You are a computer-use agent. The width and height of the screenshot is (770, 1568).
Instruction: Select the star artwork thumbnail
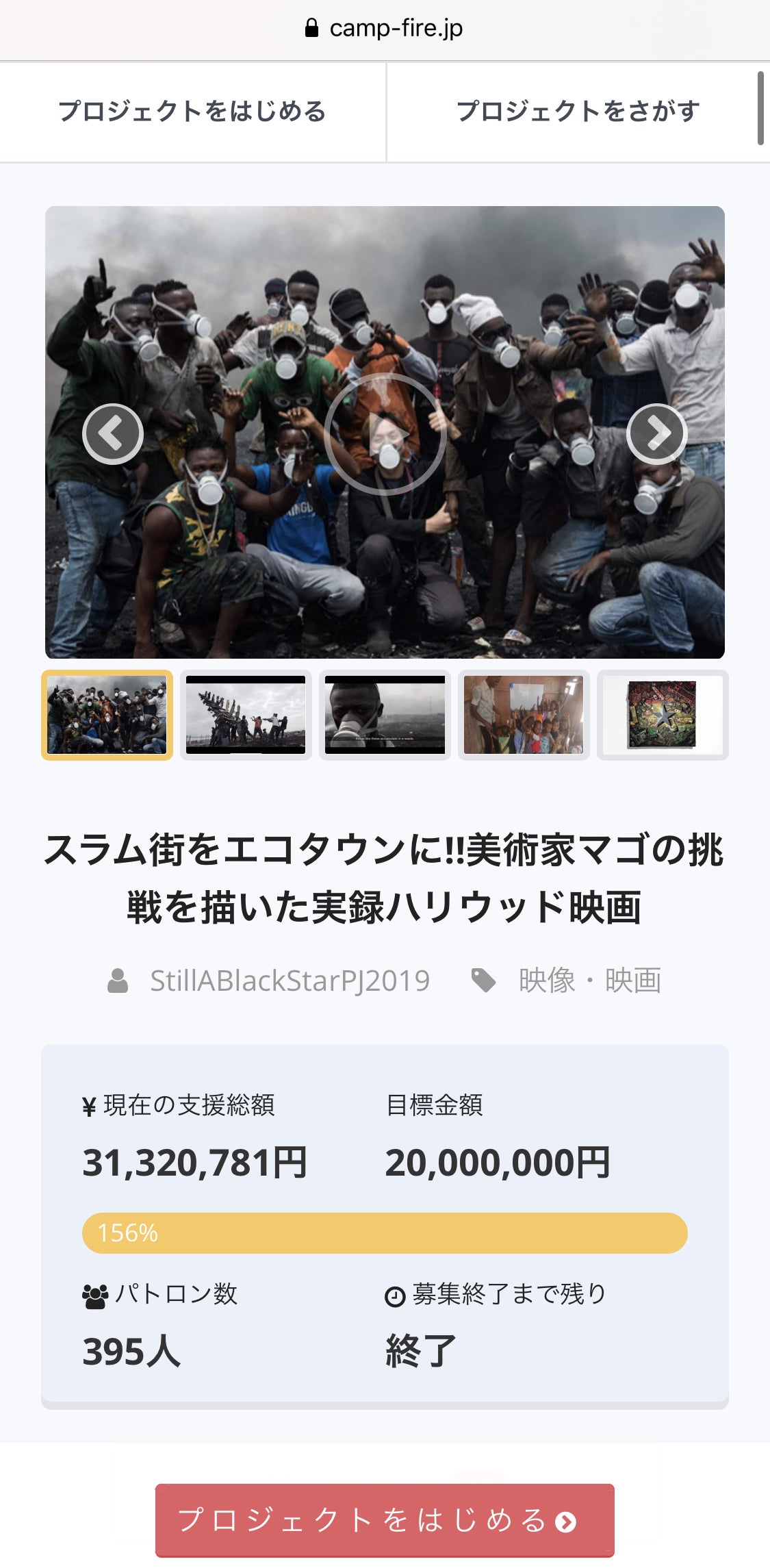(x=662, y=715)
